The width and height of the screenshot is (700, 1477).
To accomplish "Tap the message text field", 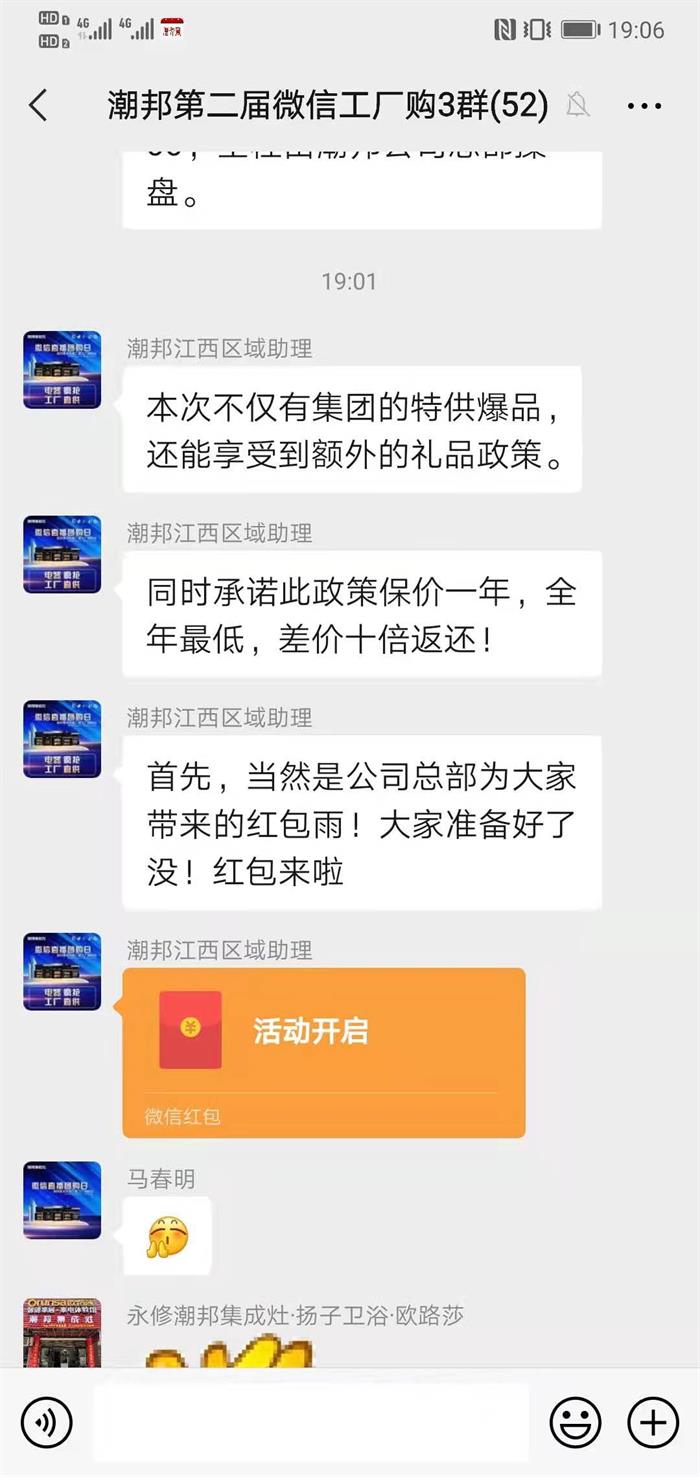I will [310, 1421].
